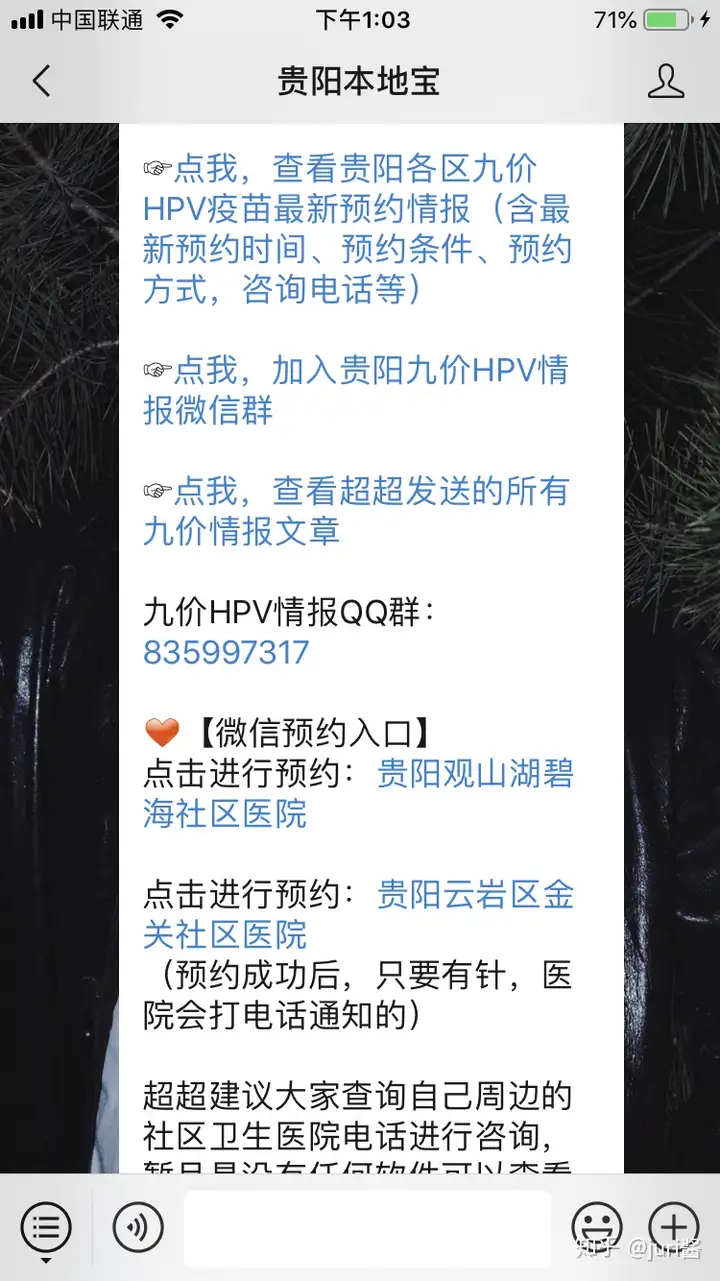Screen dimensions: 720x1281
Task: Open link 查看贵阳各区九价HPV疫苗最新预约情报
Action: coord(357,230)
